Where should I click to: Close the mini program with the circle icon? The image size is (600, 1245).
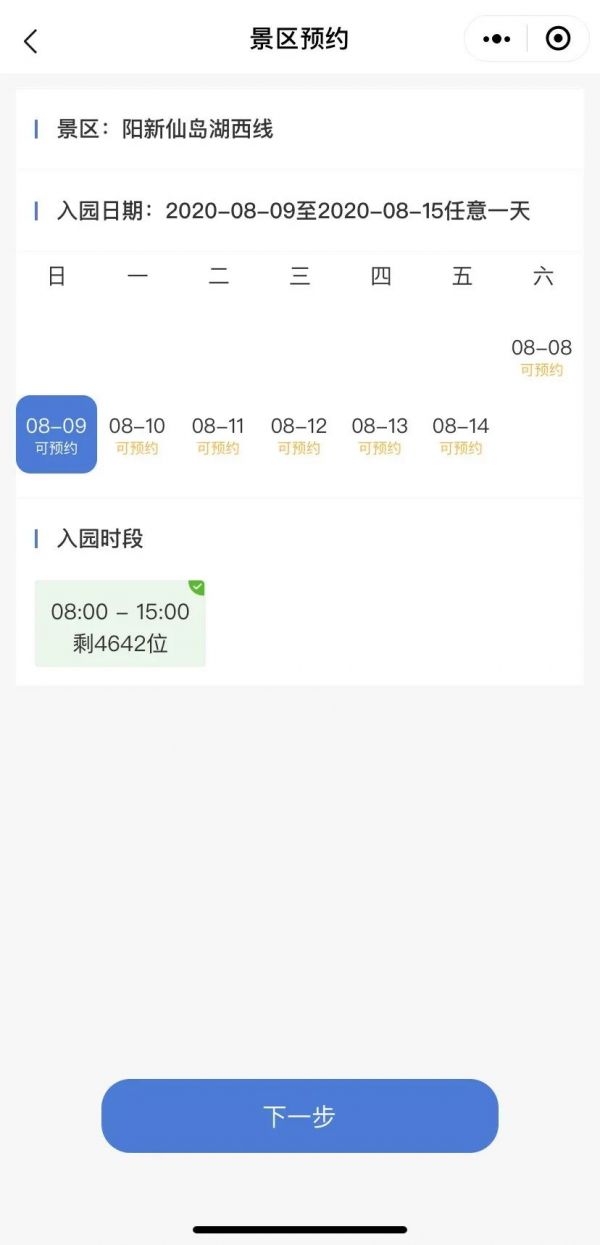tap(558, 39)
